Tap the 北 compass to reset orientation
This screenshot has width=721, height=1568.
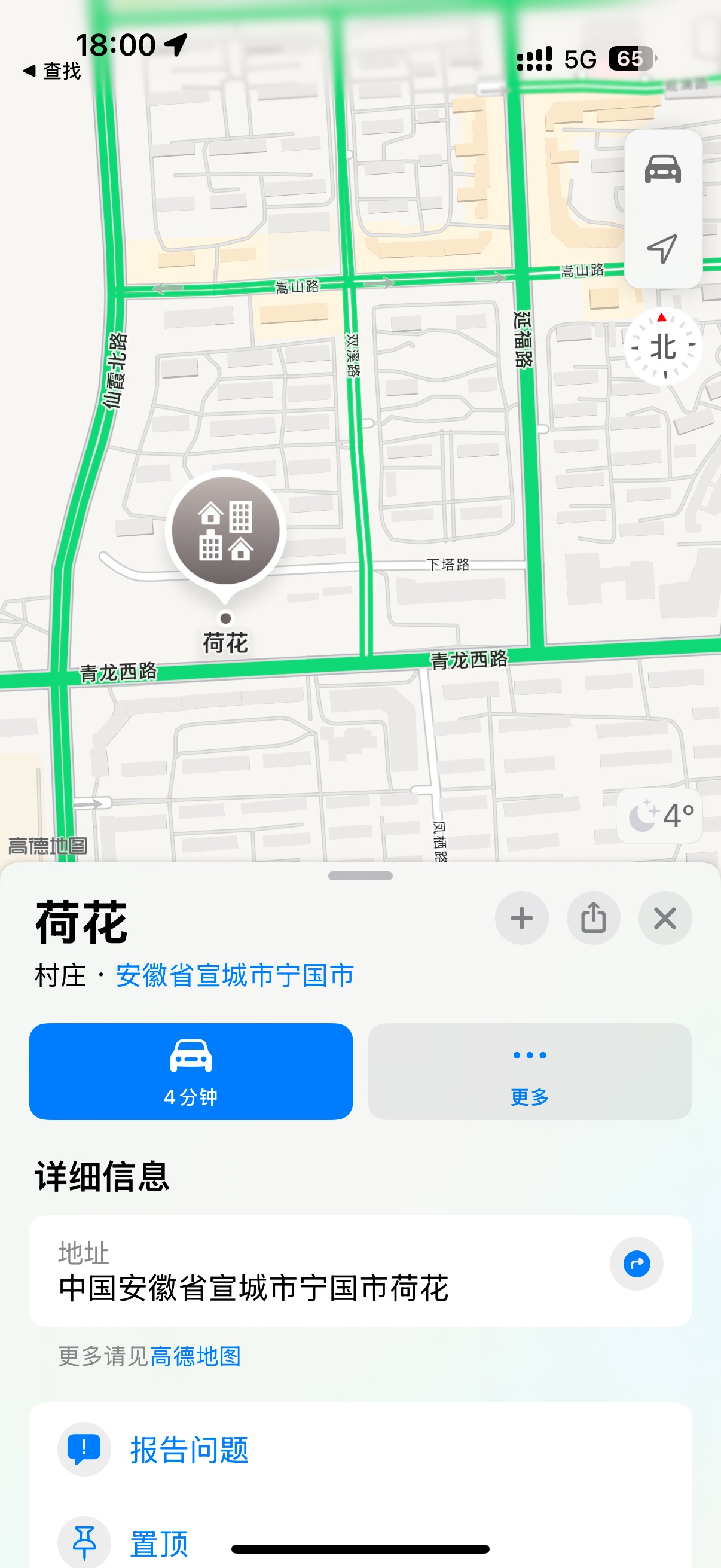(663, 347)
